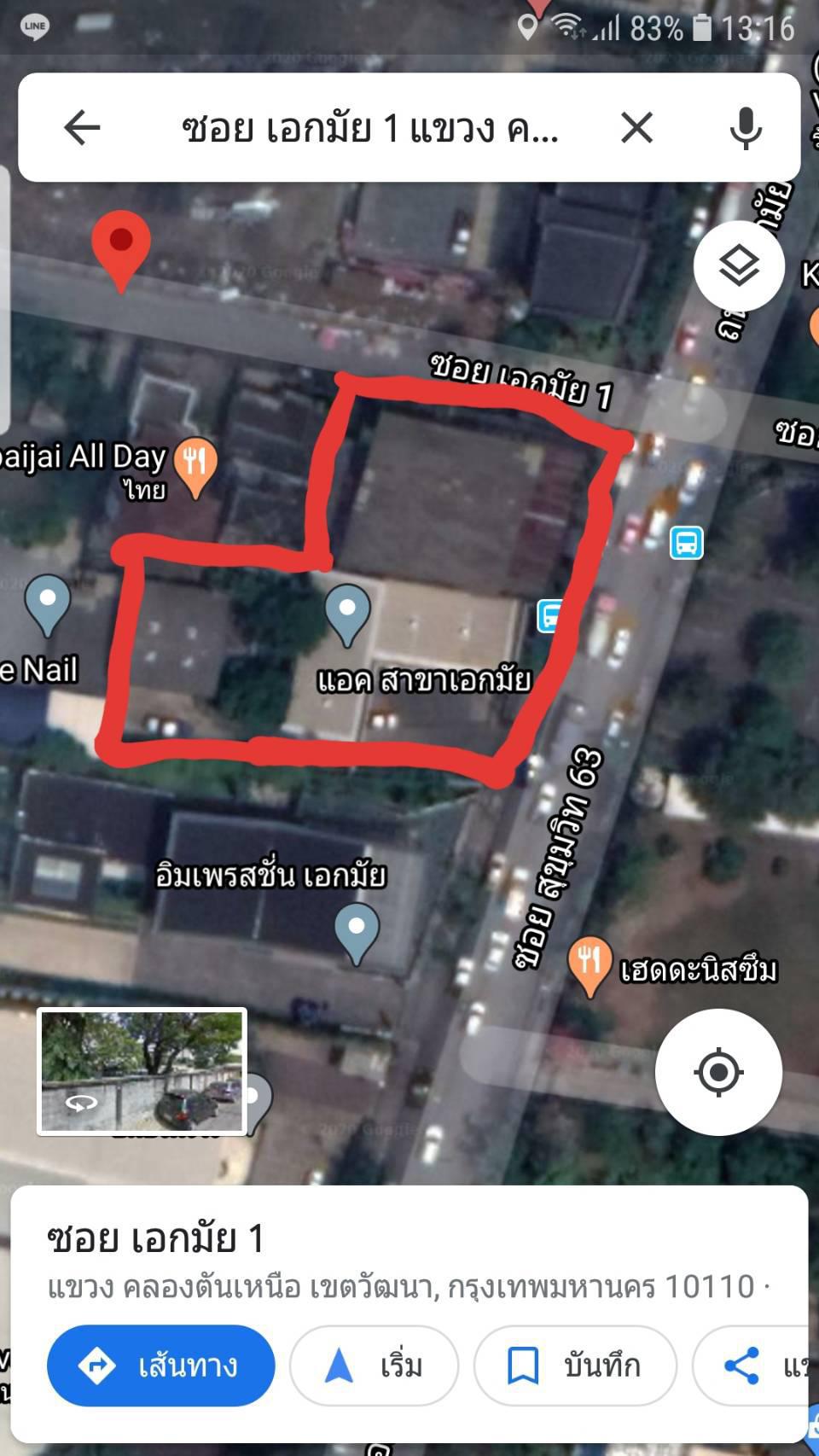
Task: Start voice search with the microphone
Action: tap(746, 128)
